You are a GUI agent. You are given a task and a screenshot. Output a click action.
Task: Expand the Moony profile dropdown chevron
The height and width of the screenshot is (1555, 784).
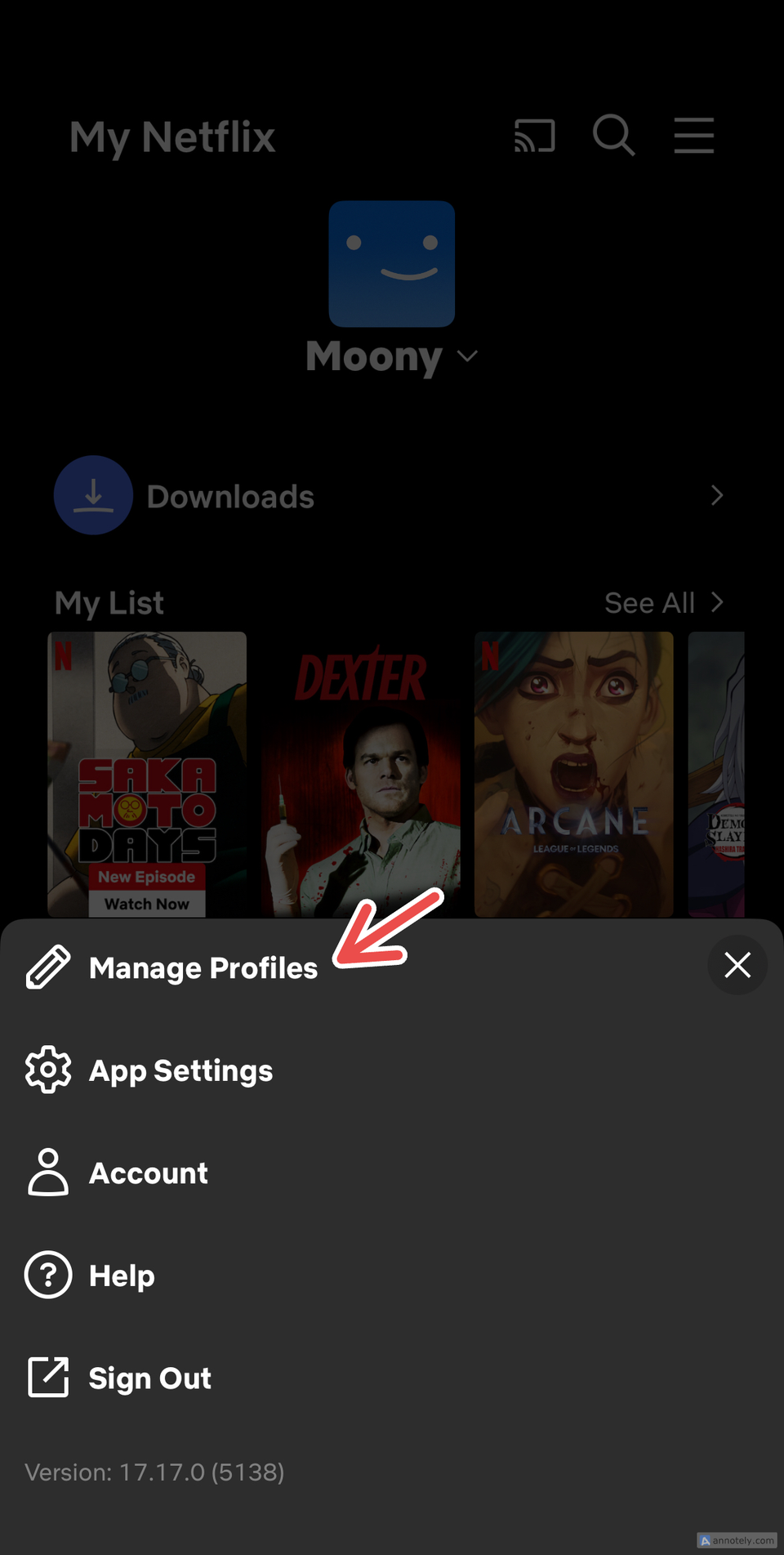[x=465, y=357]
